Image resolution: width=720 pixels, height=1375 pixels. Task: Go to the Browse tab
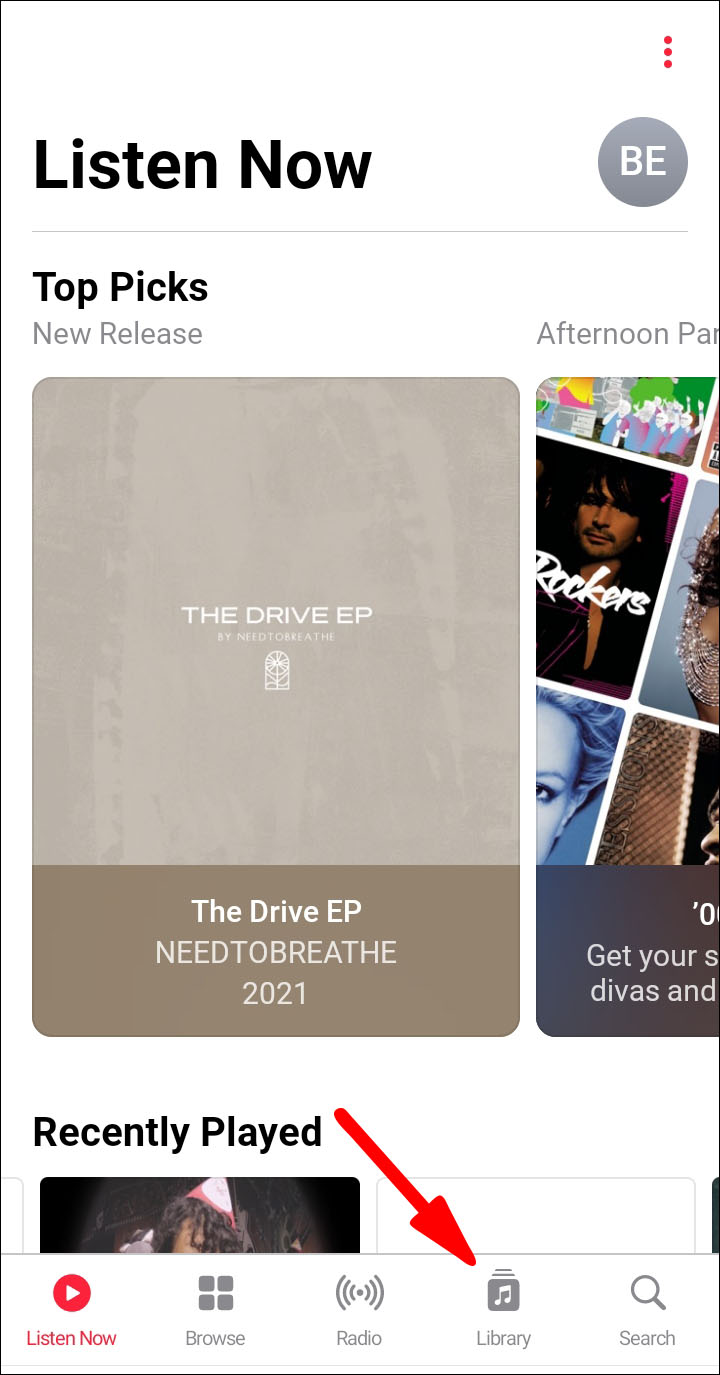coord(215,1309)
